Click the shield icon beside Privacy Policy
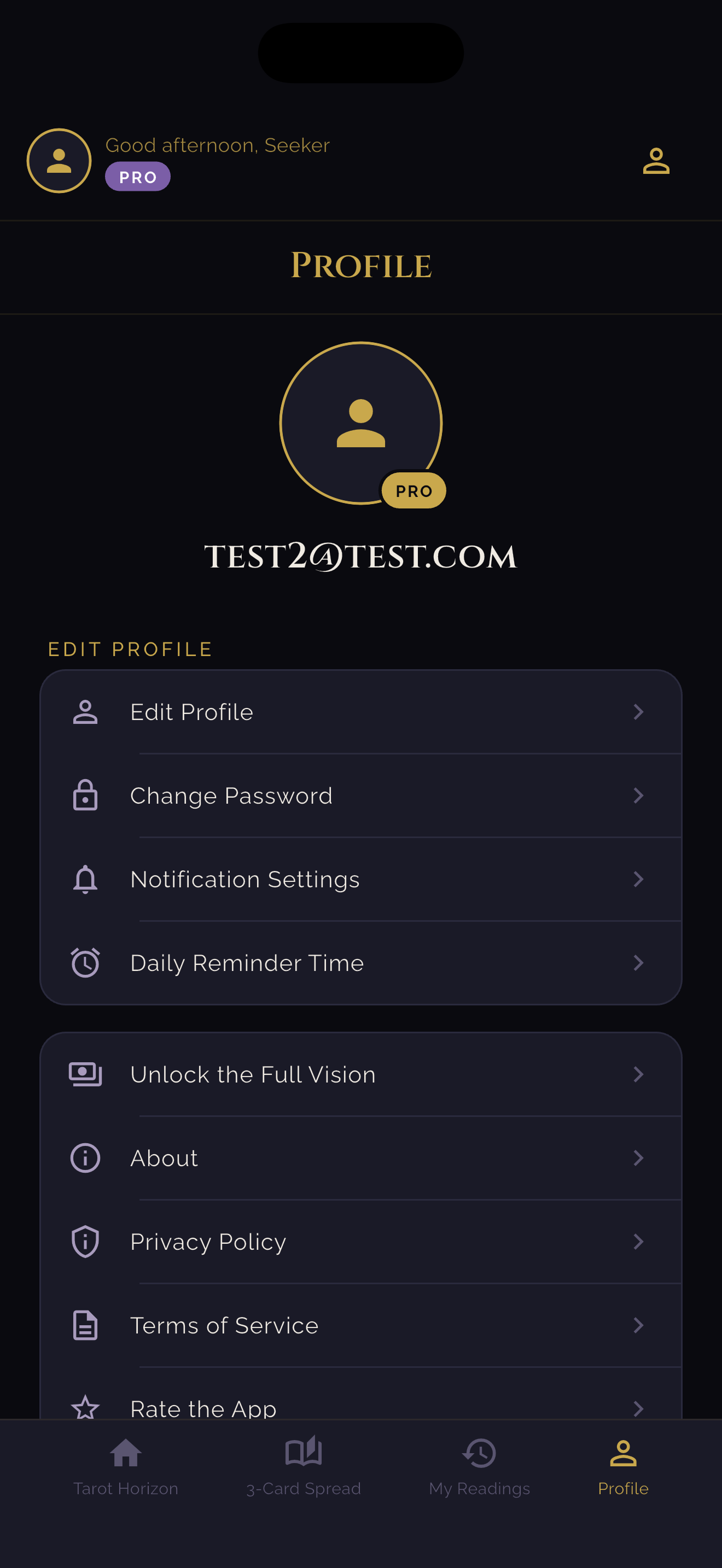Screen dimensions: 722x1568 pyautogui.click(x=85, y=1241)
